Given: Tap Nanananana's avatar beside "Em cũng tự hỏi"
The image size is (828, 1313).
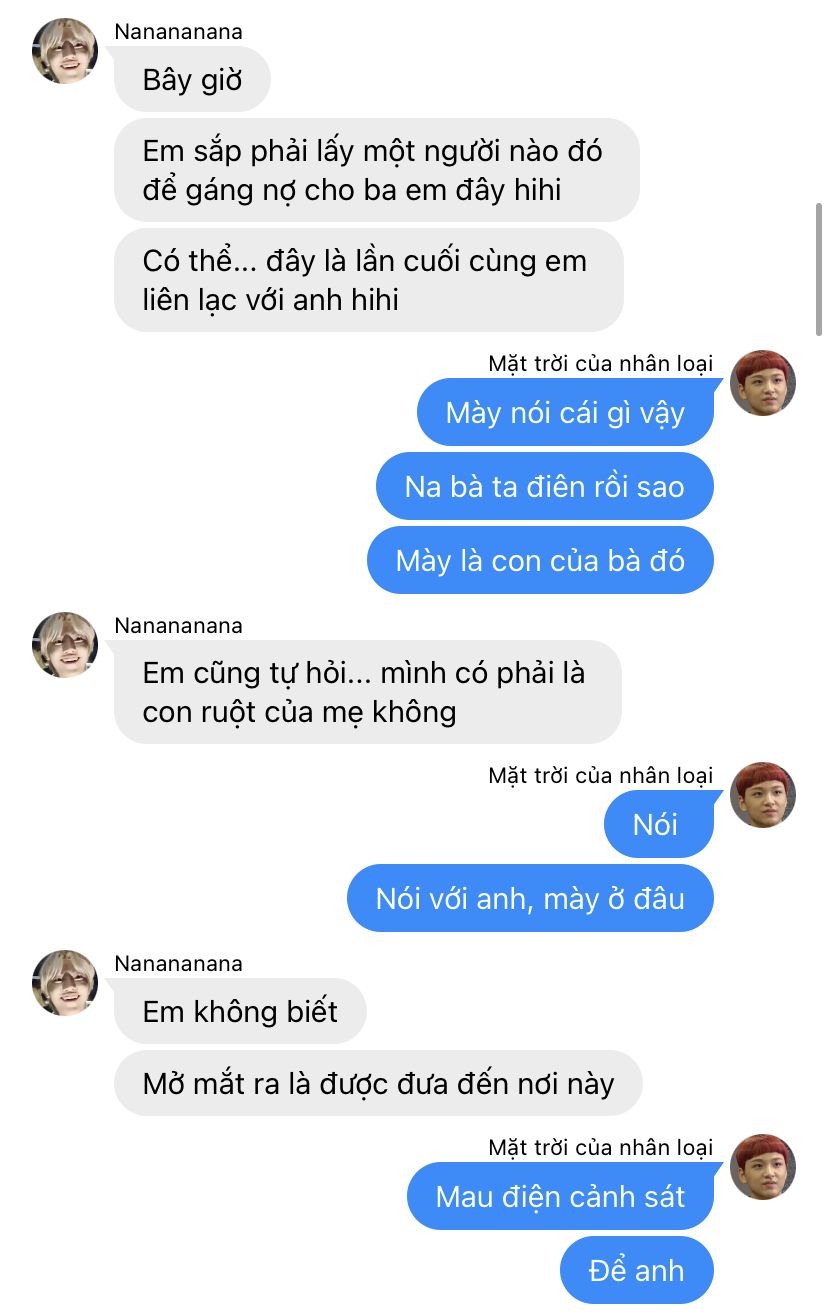Looking at the screenshot, I should (65, 645).
